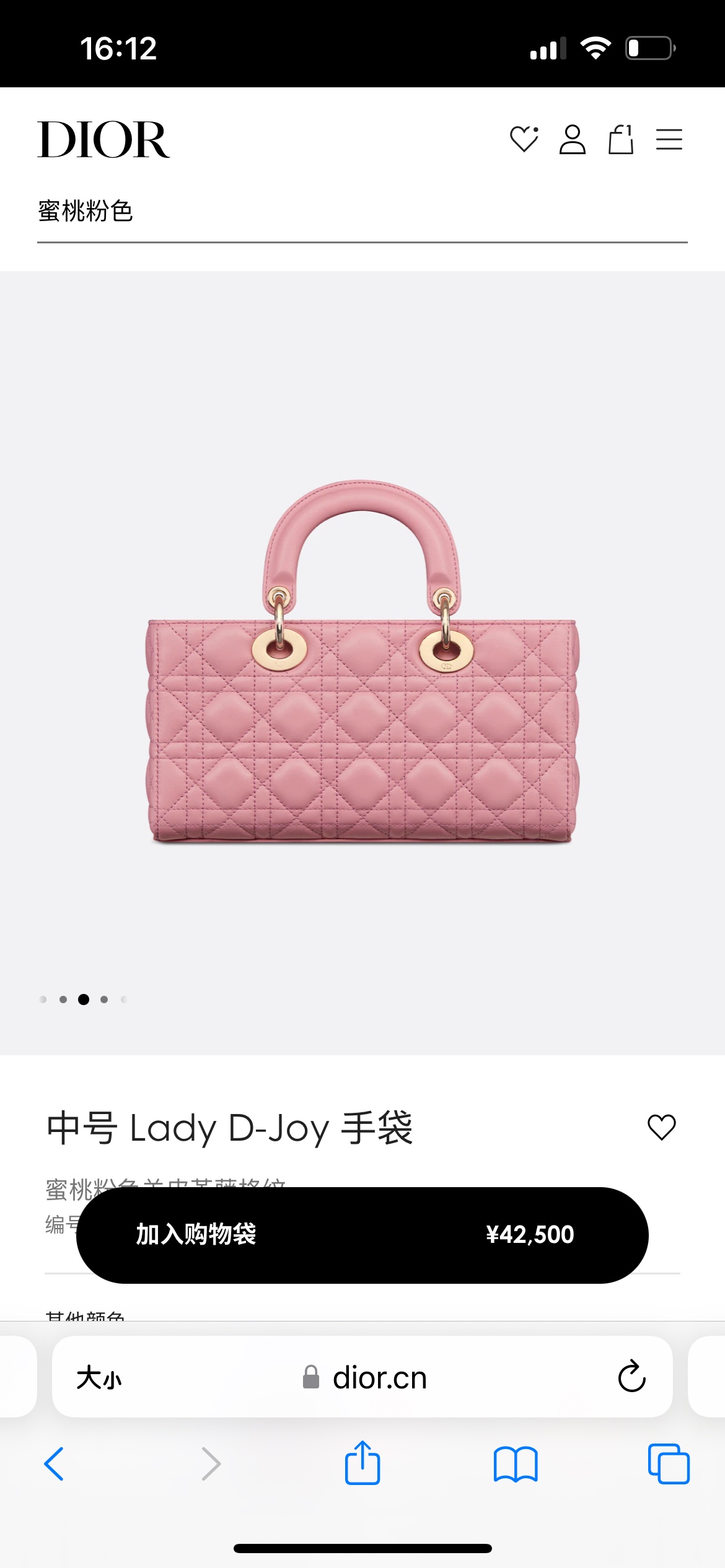
Task: Open the 大小 page settings in Safari
Action: 99,1378
